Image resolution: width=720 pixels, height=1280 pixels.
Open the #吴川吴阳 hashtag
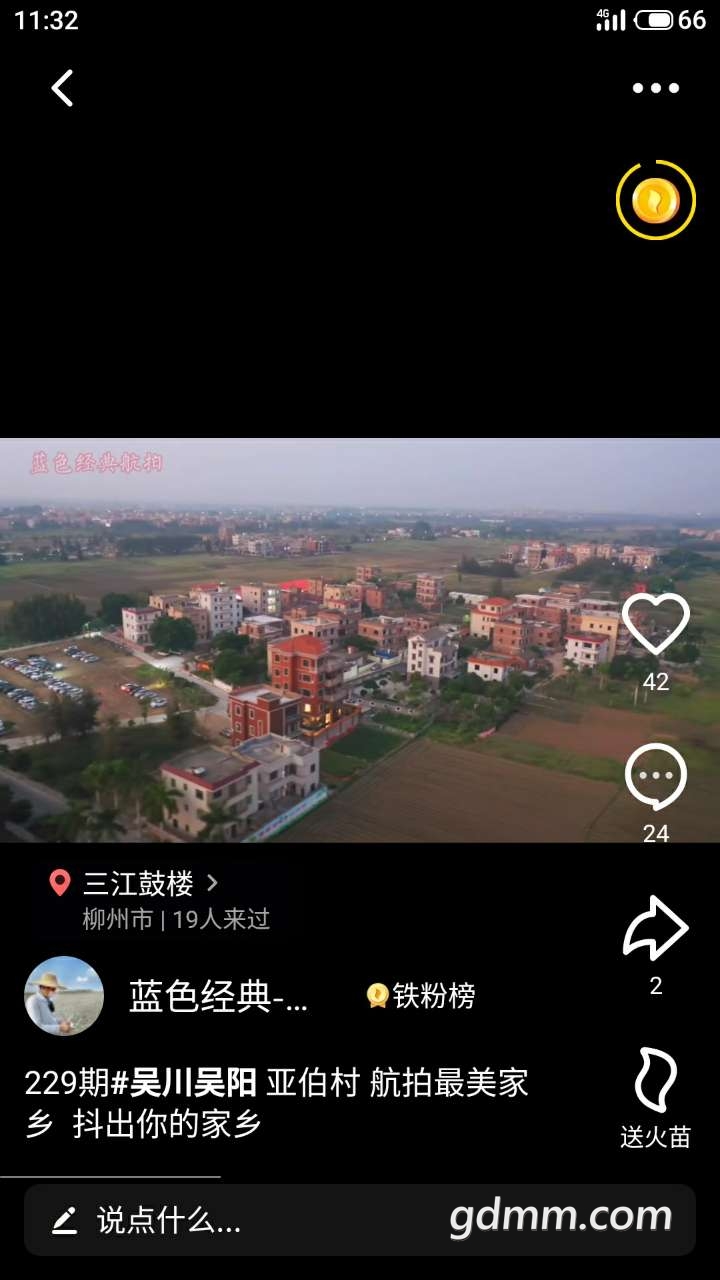coord(183,1083)
